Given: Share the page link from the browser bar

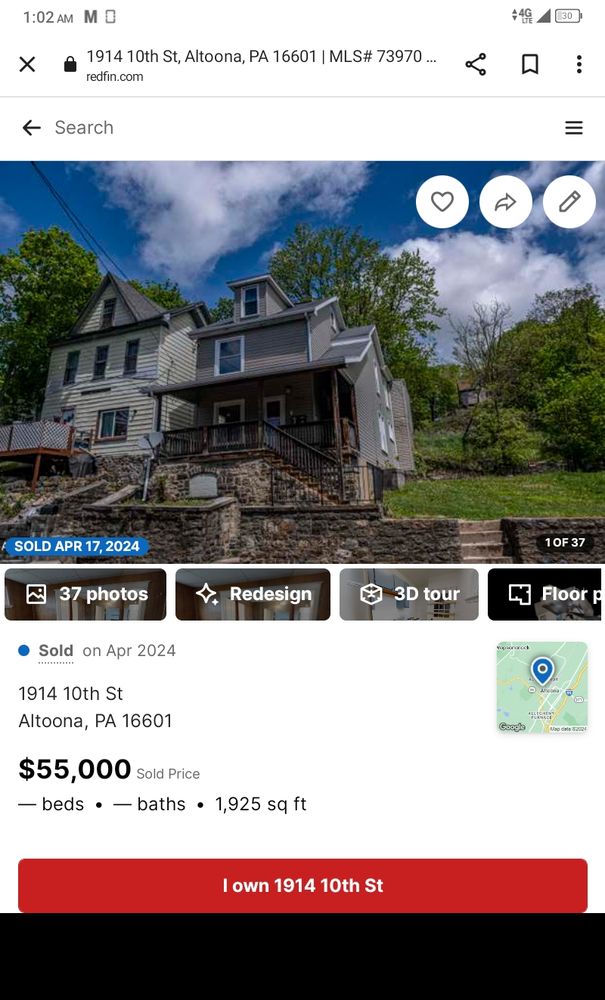Looking at the screenshot, I should 476,64.
